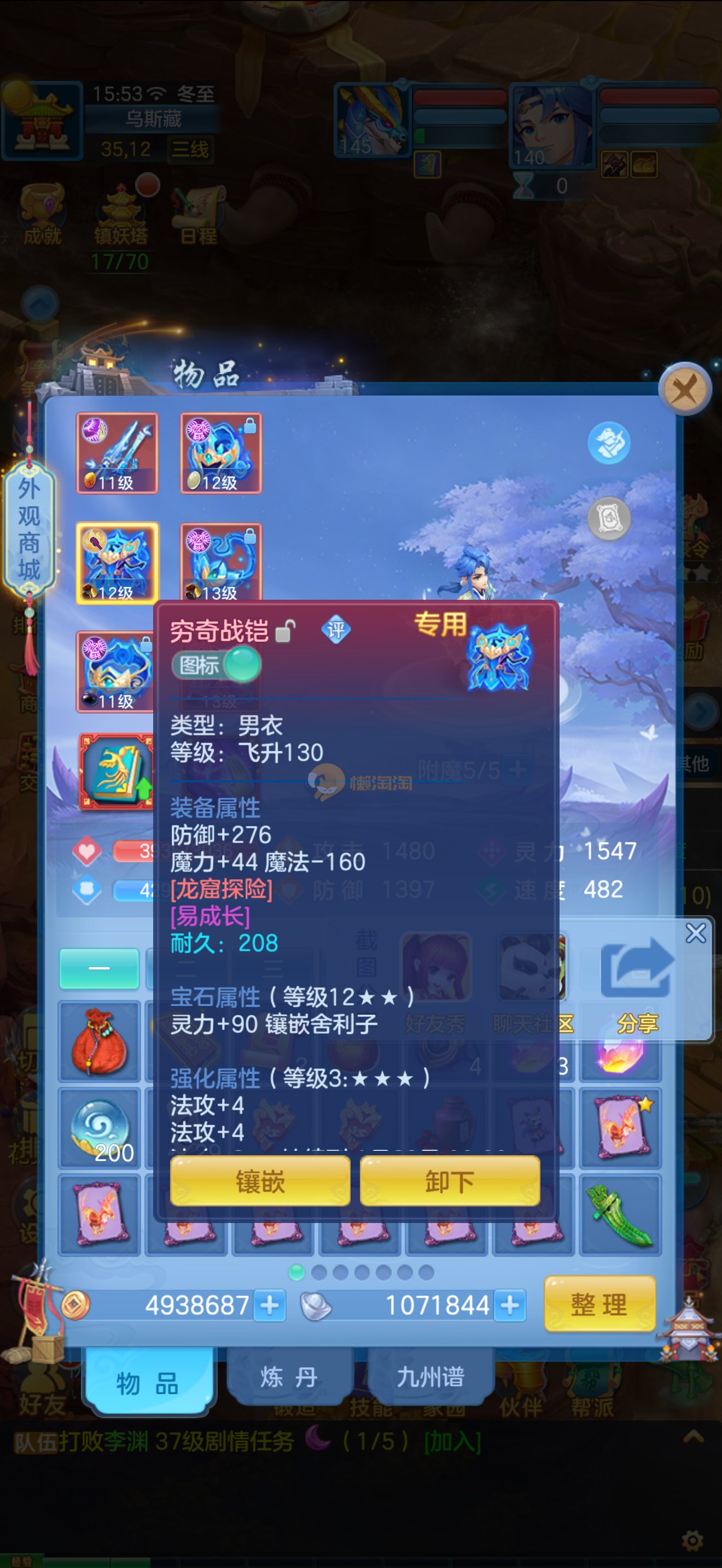The image size is (722, 1568).
Task: Switch to the 炼丹 tab
Action: [x=289, y=1376]
